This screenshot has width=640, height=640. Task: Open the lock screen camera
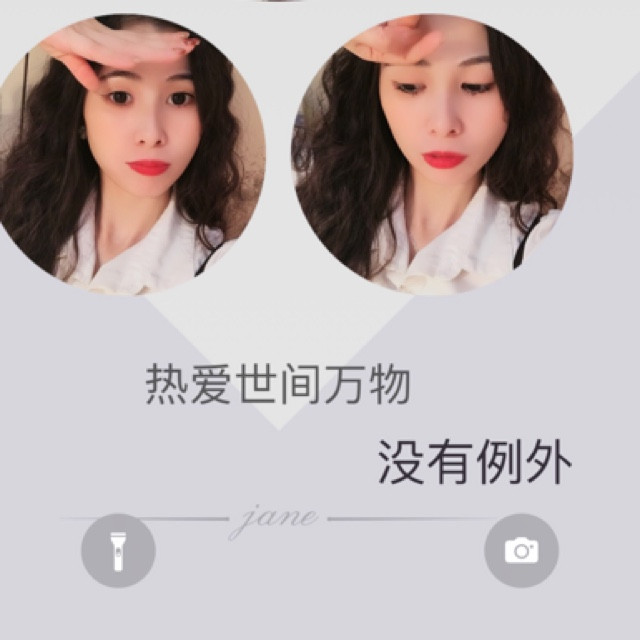click(521, 551)
